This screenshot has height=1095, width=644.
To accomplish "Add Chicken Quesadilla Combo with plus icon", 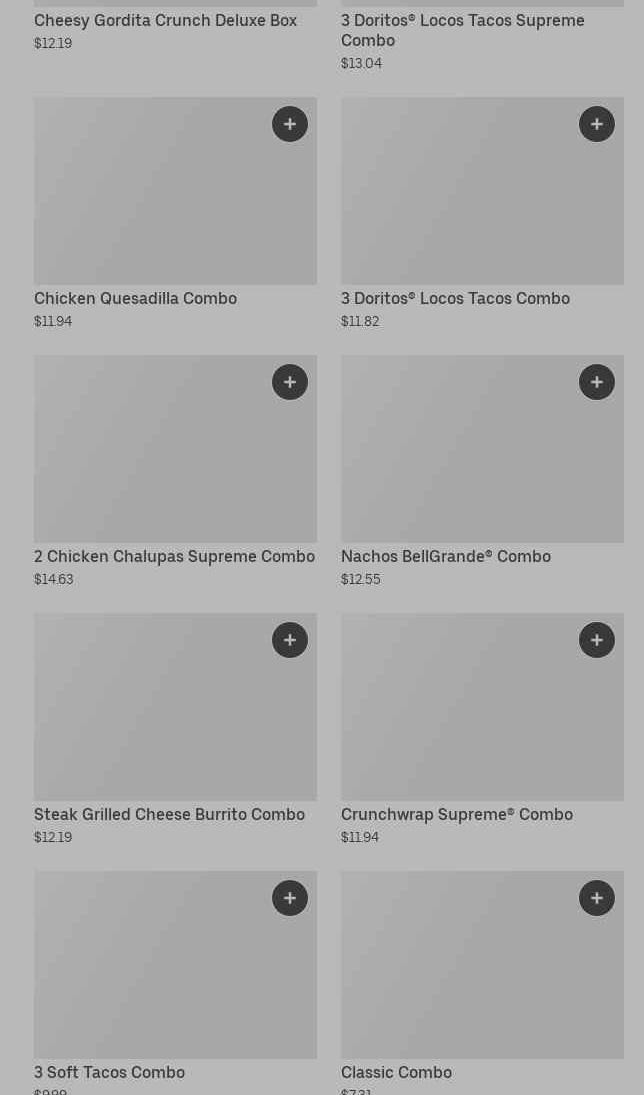I will 290,124.
